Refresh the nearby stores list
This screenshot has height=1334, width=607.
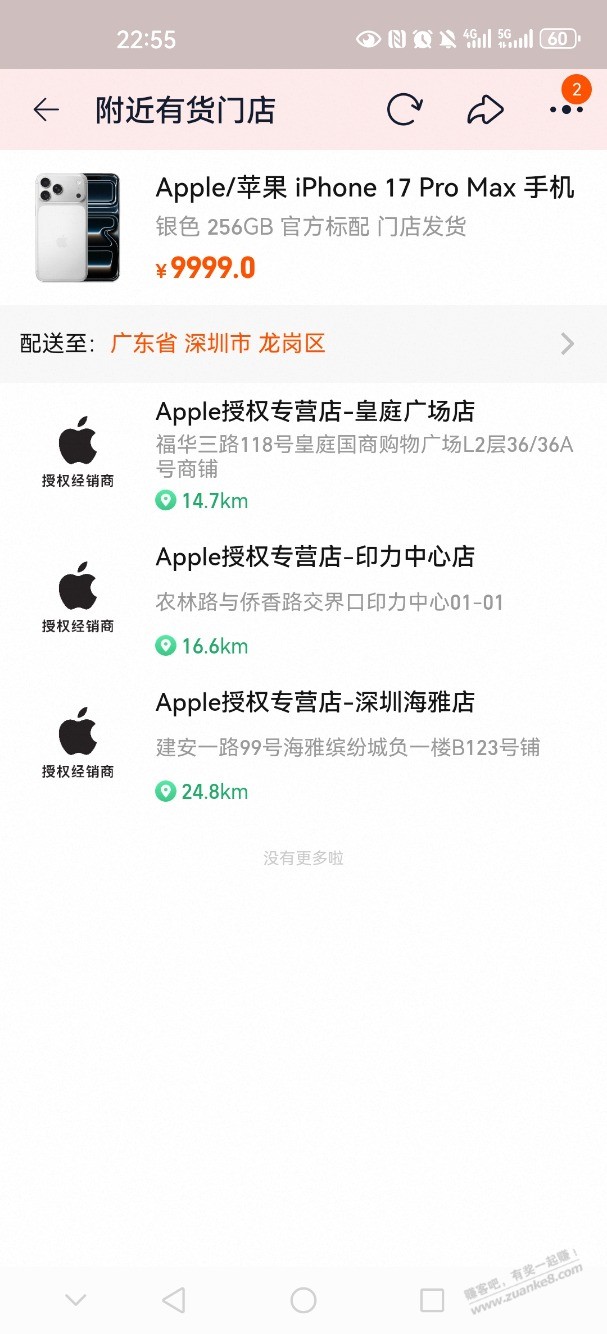tap(404, 110)
